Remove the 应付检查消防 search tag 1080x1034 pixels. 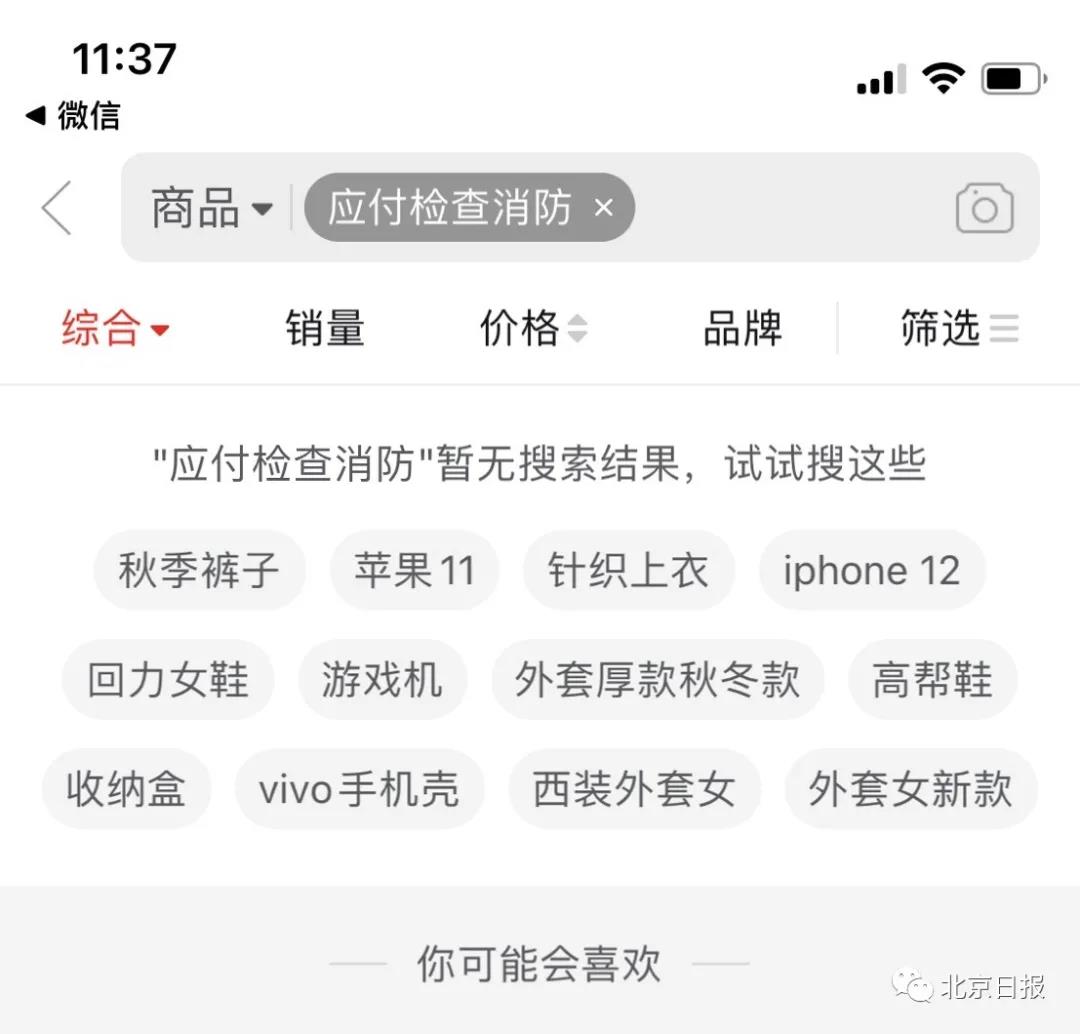(x=603, y=208)
